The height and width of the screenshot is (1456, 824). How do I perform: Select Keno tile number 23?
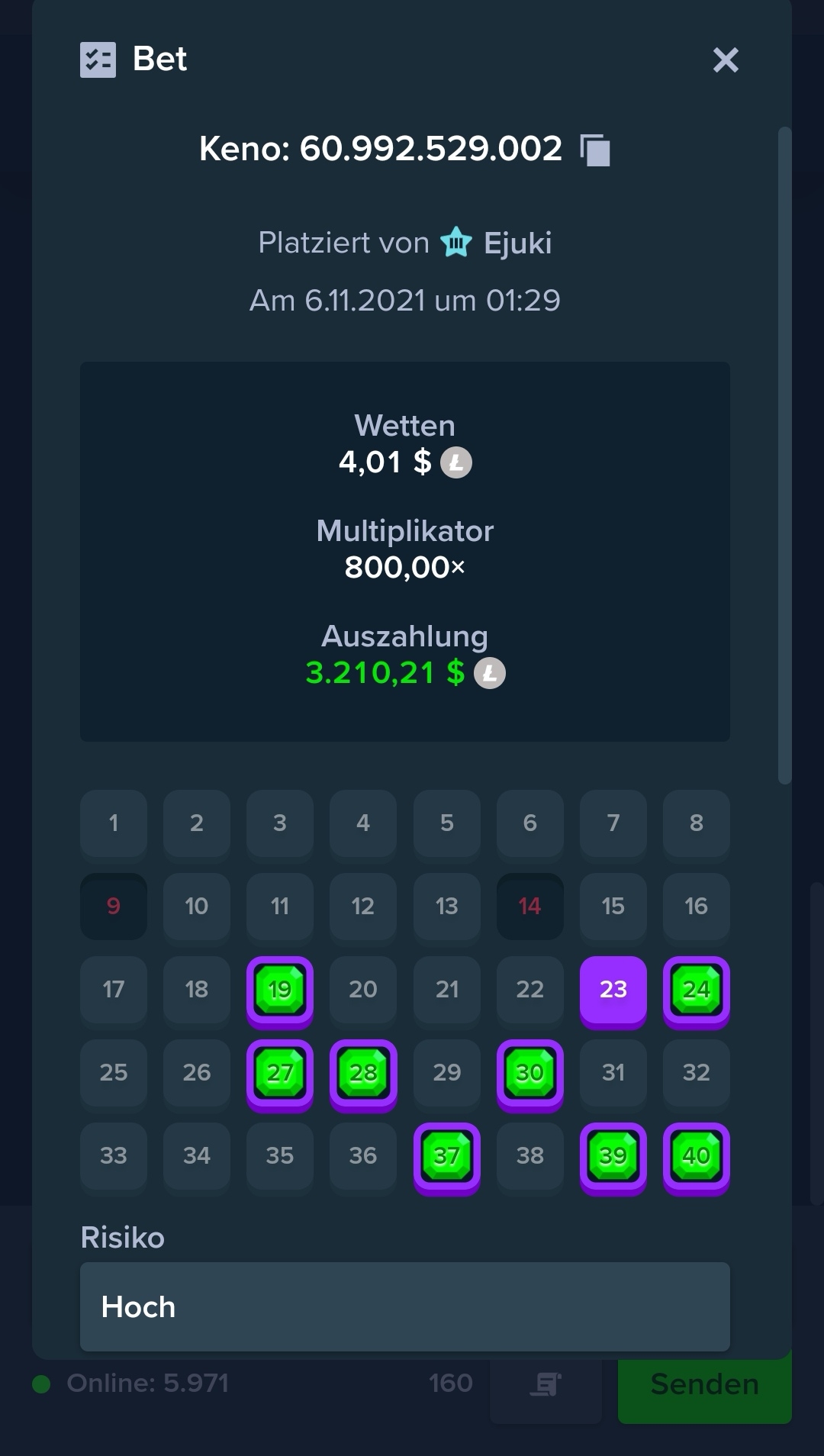613,990
